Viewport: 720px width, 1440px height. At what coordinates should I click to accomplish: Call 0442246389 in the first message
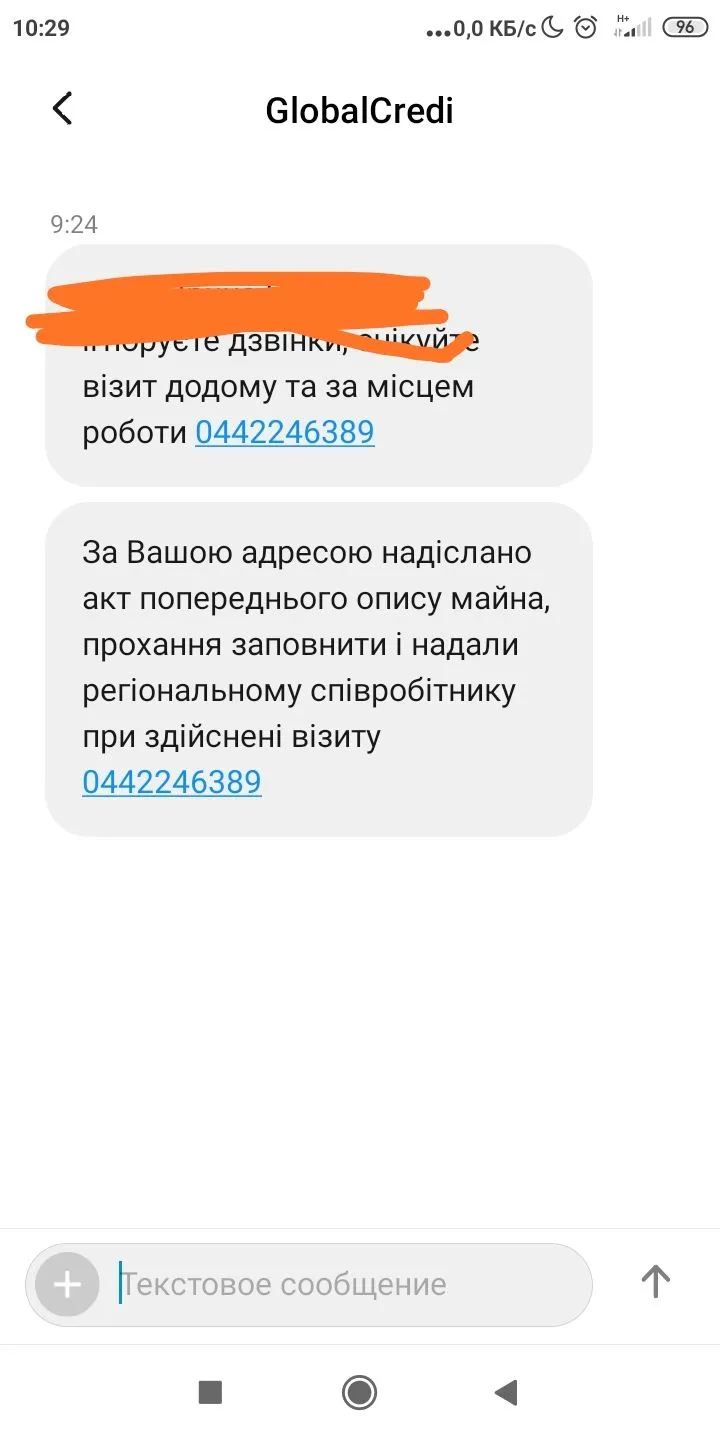tap(284, 432)
